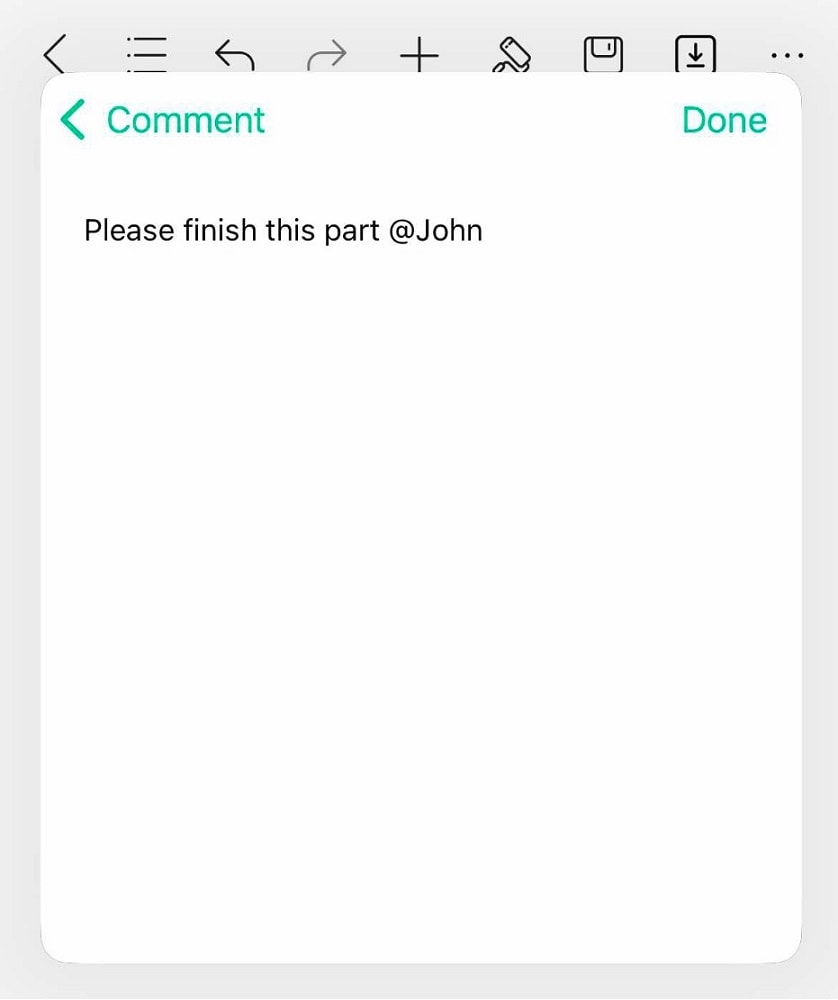Screen dimensions: 838x1000
Task: Tap Done to save the comment
Action: tap(724, 120)
